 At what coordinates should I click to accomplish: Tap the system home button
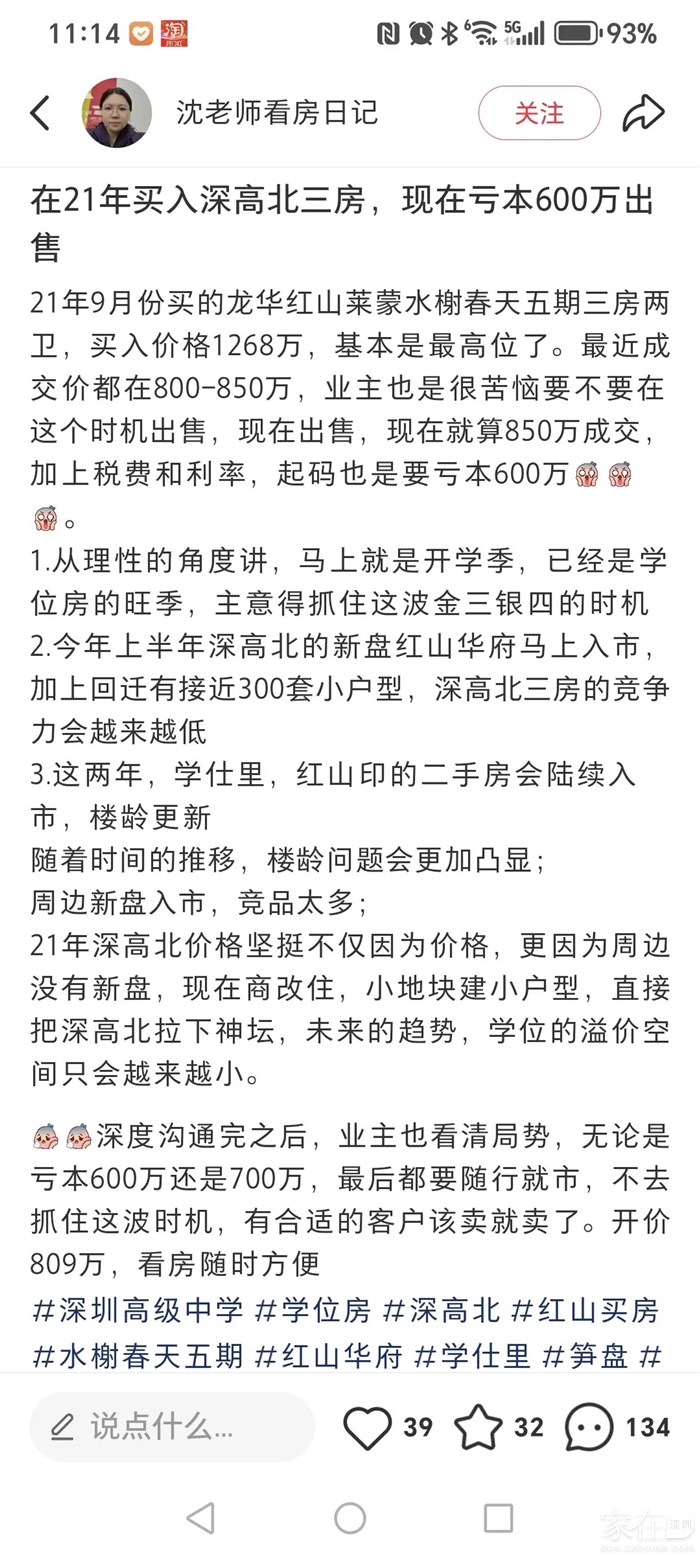point(350,1518)
